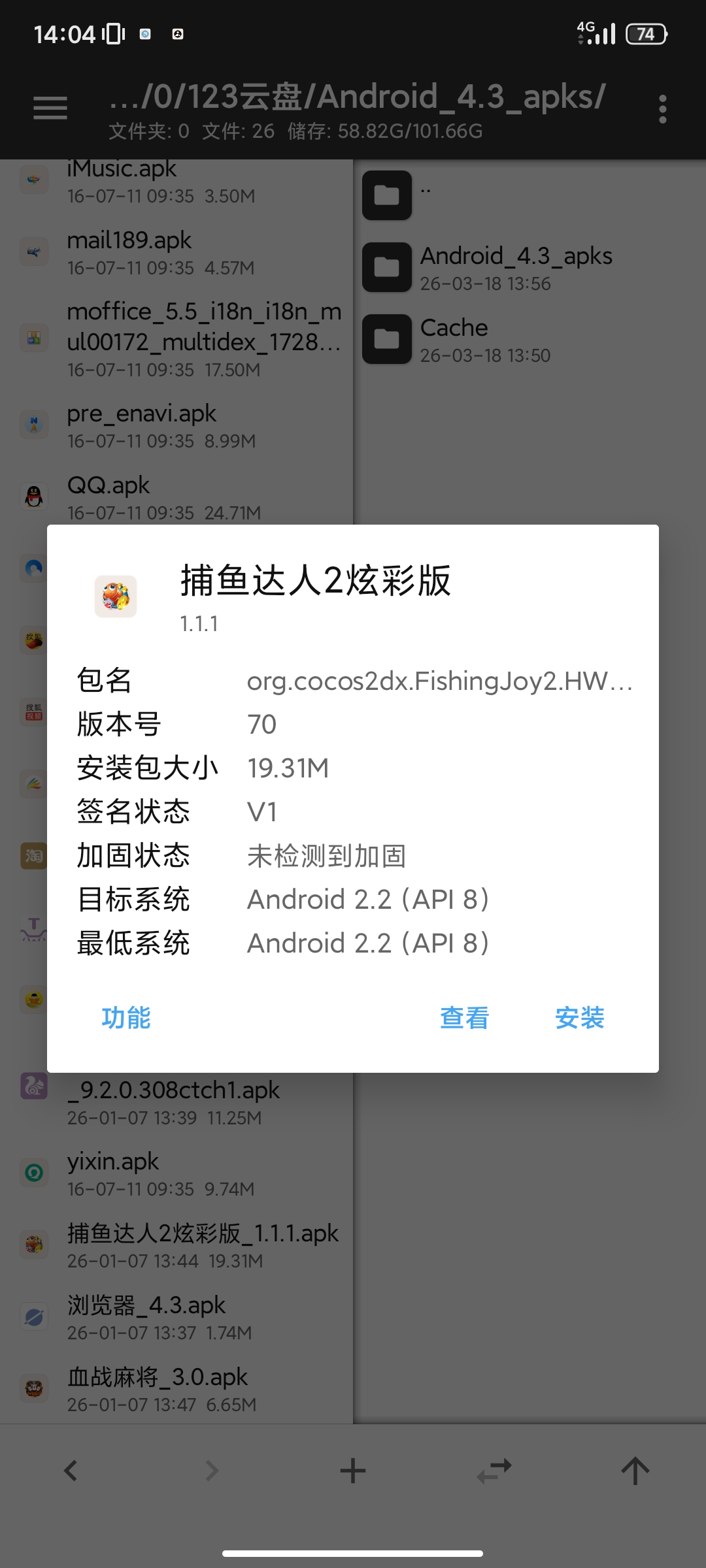
Task: Open the navigation drawer menu
Action: [x=49, y=106]
